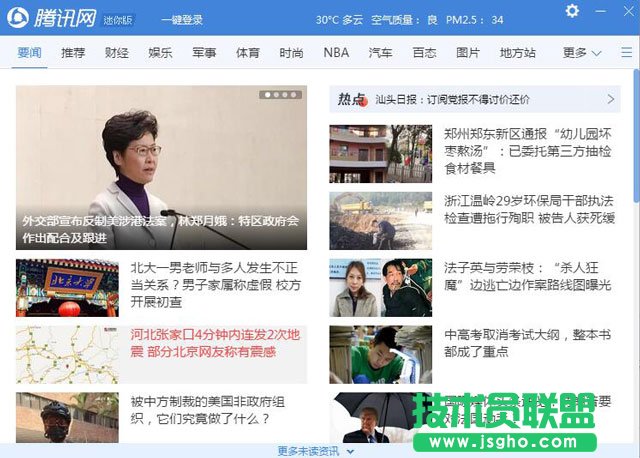Open the settings gear icon

click(x=572, y=11)
